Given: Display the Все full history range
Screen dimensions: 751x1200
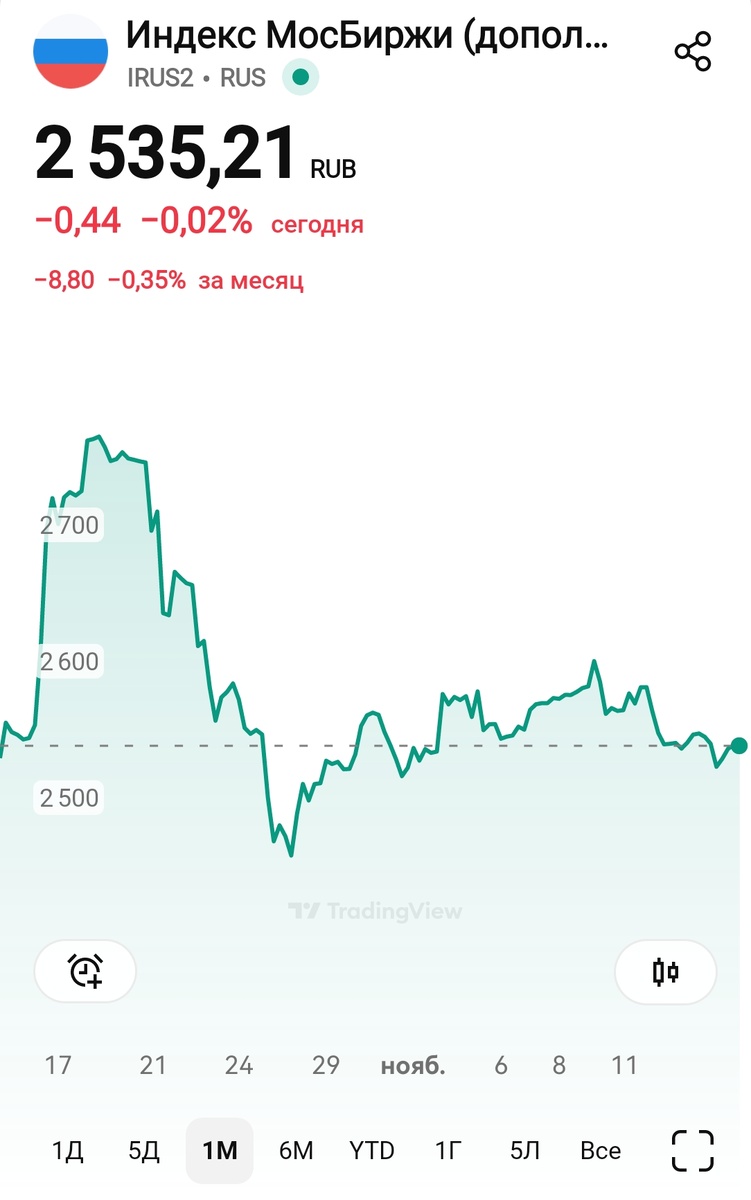Looking at the screenshot, I should click(600, 1151).
